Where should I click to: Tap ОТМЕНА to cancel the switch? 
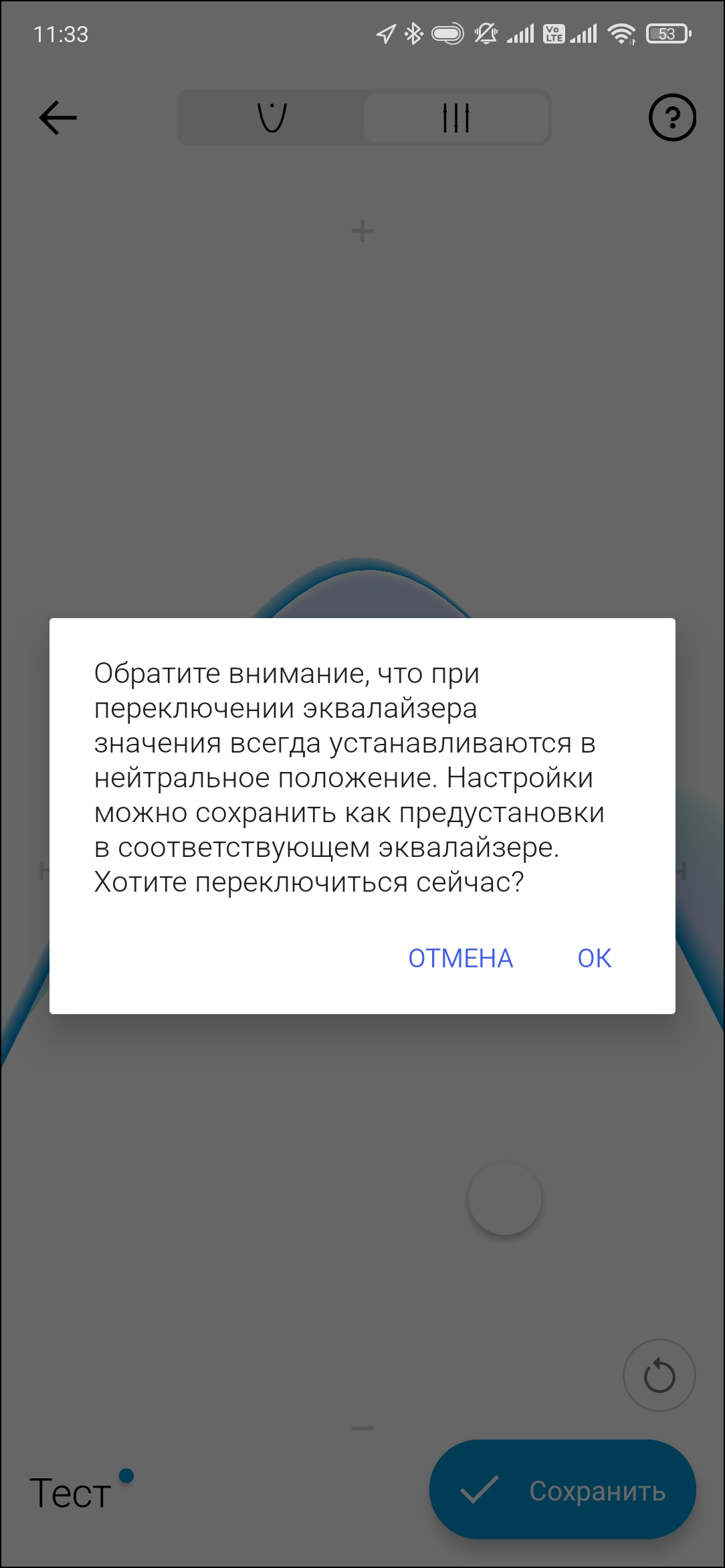(461, 958)
